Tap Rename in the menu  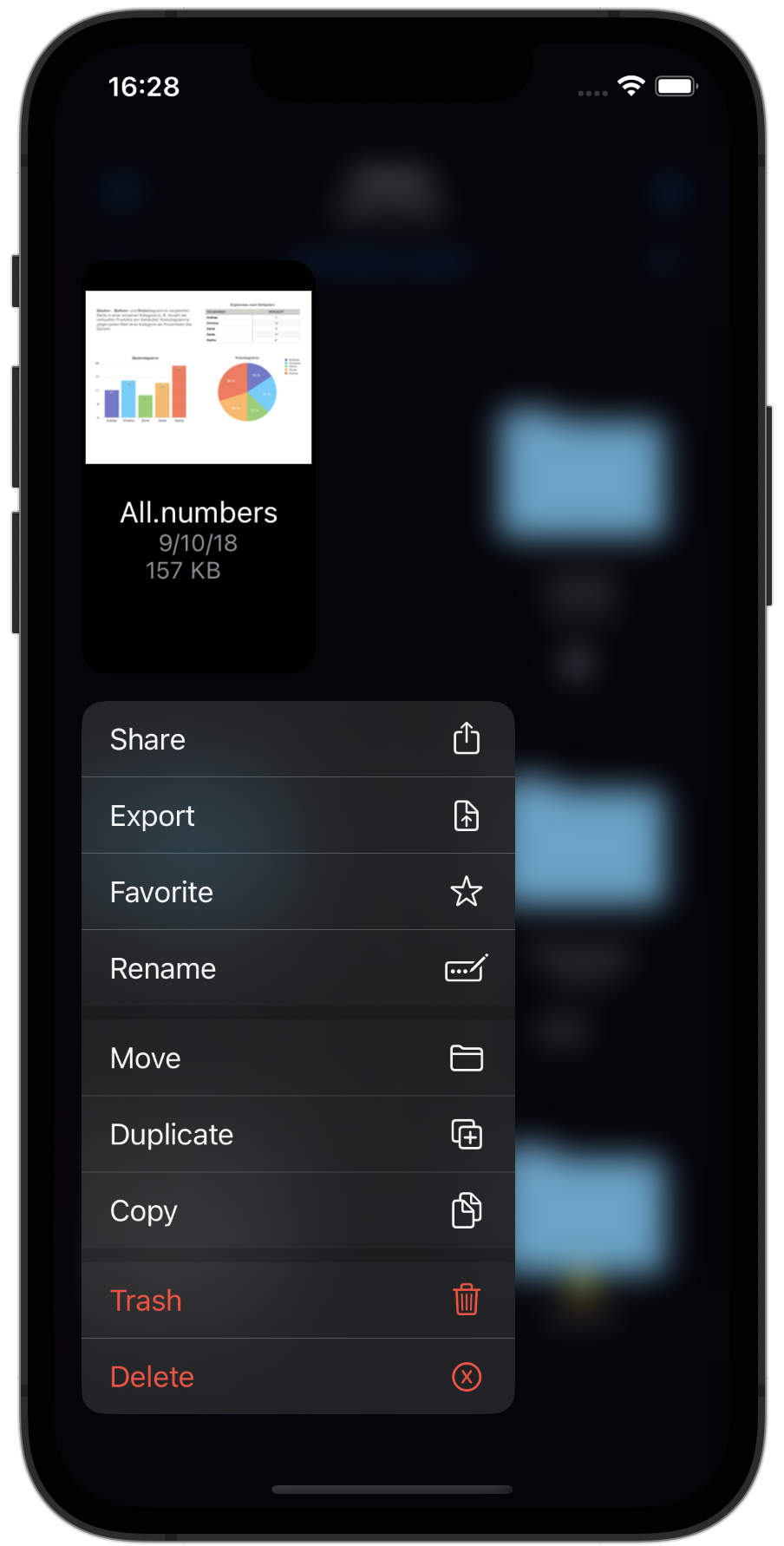click(297, 968)
